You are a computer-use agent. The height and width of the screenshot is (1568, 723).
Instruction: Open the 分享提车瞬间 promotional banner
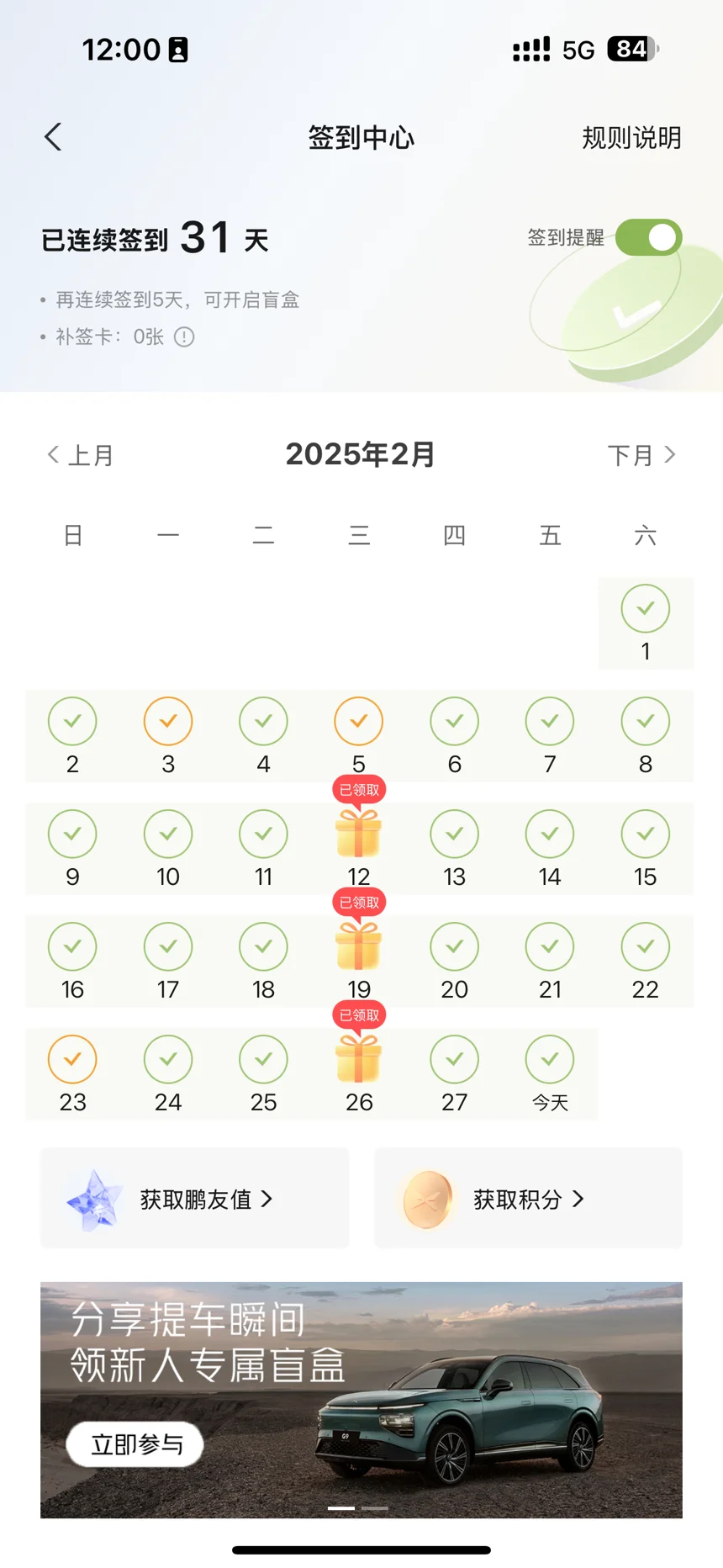[x=361, y=1400]
